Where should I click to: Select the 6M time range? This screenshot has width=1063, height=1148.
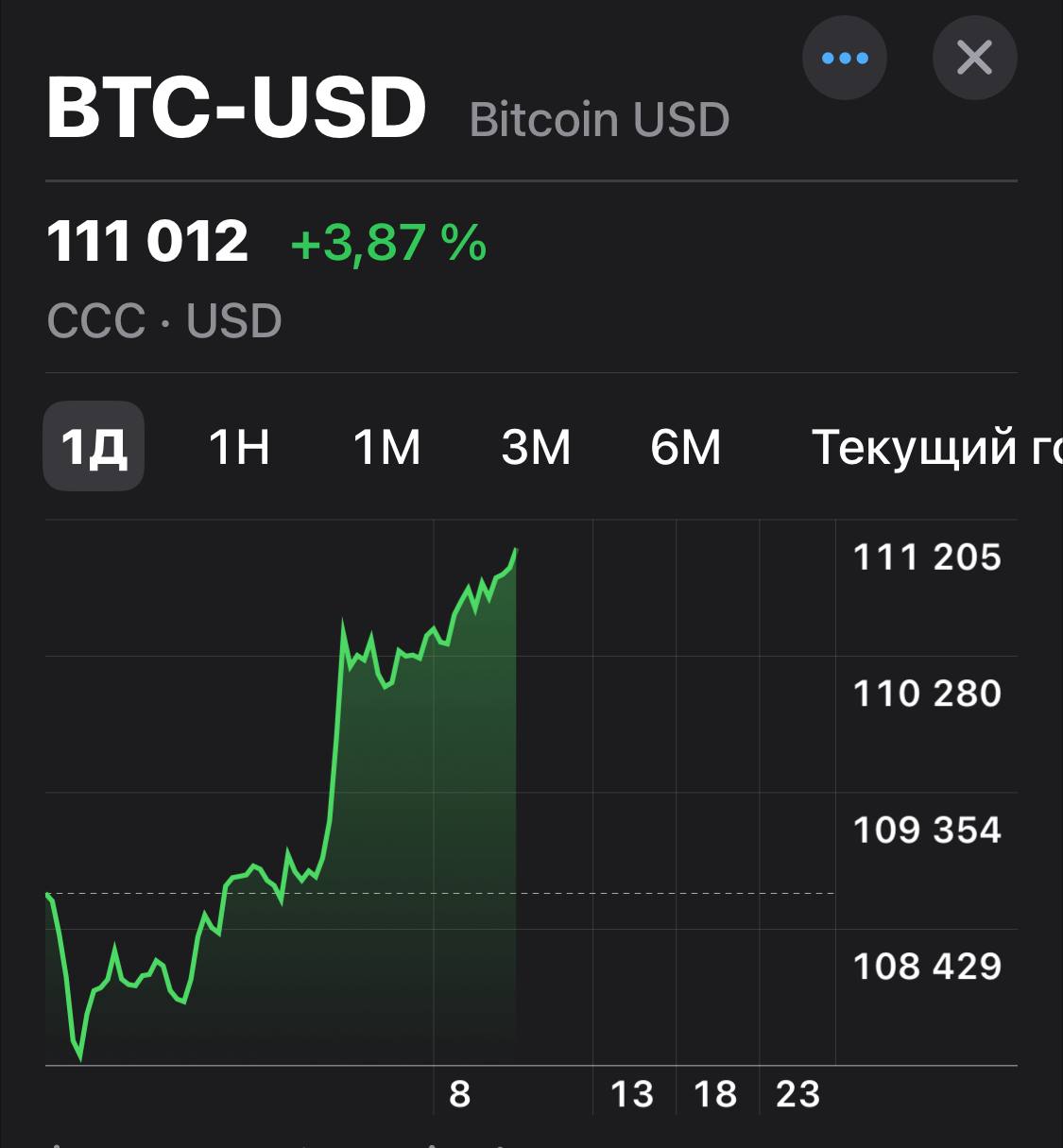[x=685, y=448]
